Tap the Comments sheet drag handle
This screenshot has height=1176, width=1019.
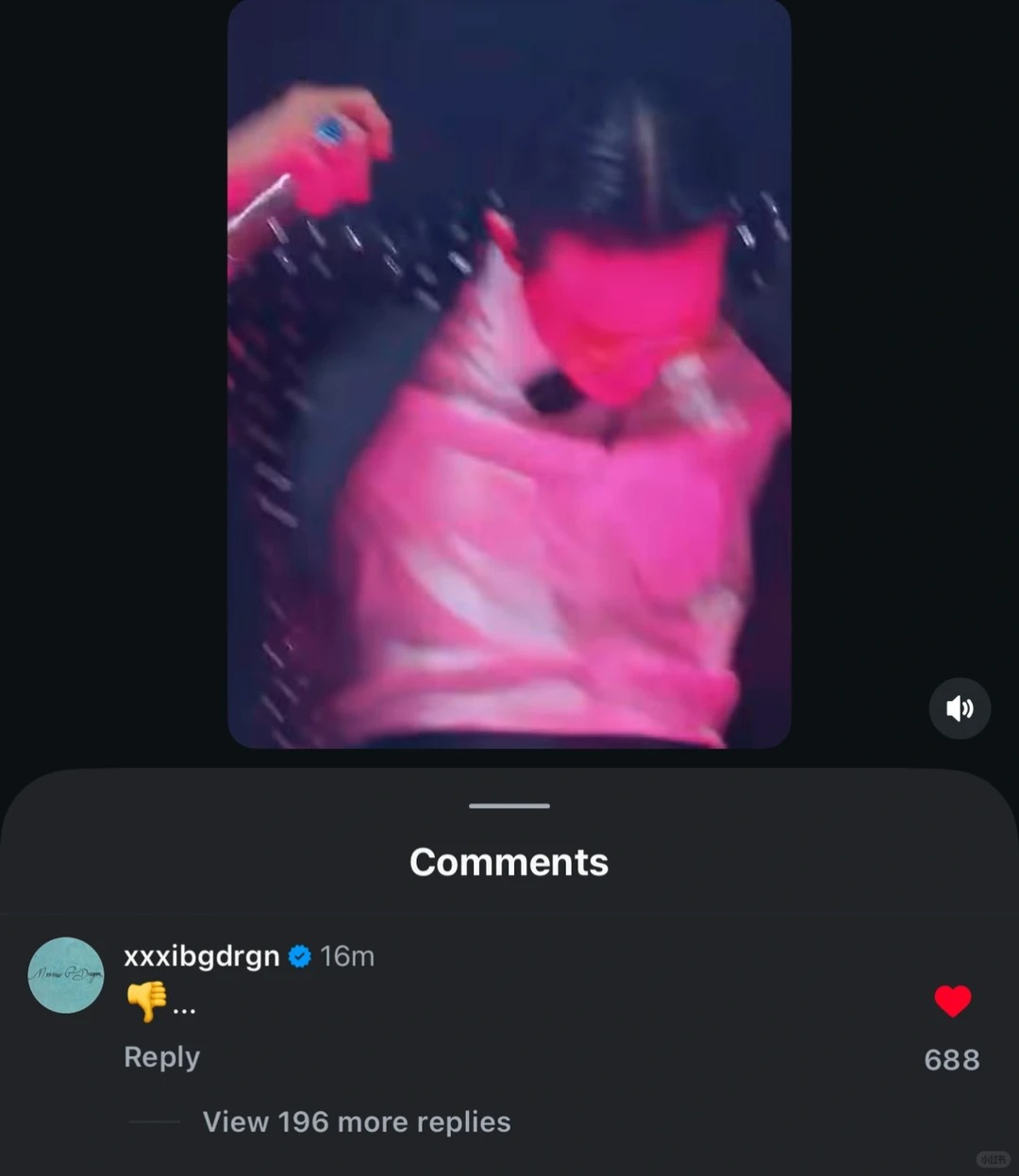pos(509,806)
